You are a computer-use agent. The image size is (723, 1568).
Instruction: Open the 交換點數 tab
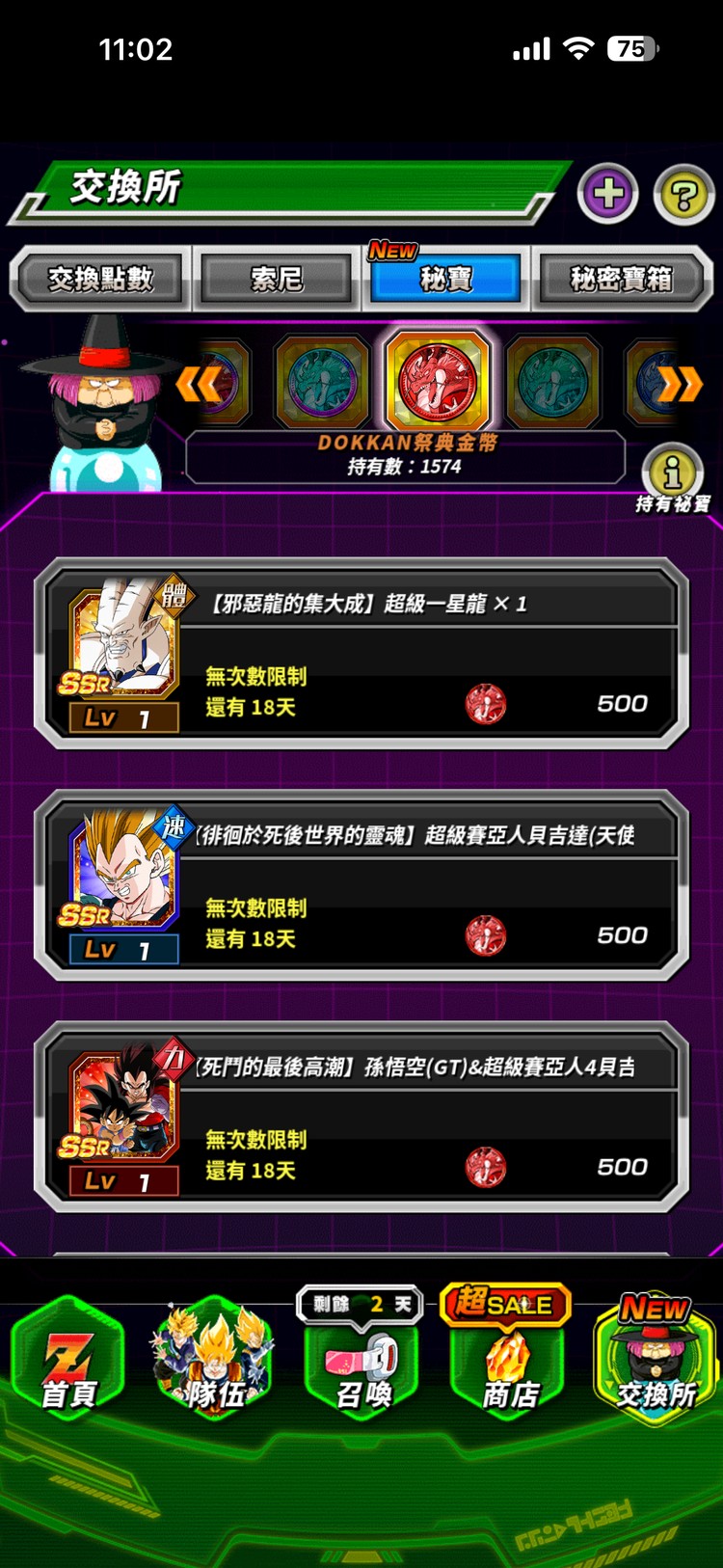[101, 278]
